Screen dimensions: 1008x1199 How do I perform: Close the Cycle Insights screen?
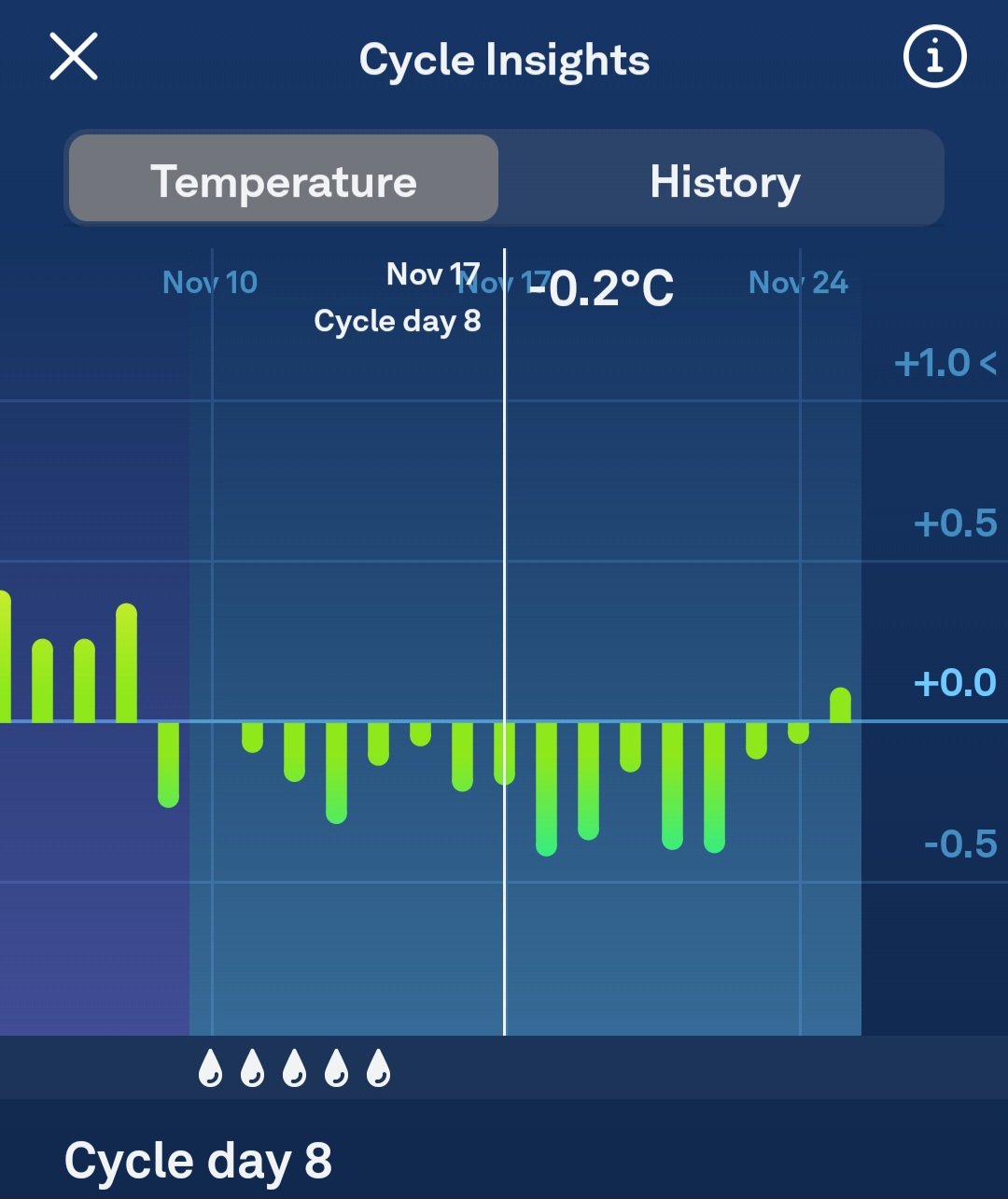(x=73, y=57)
